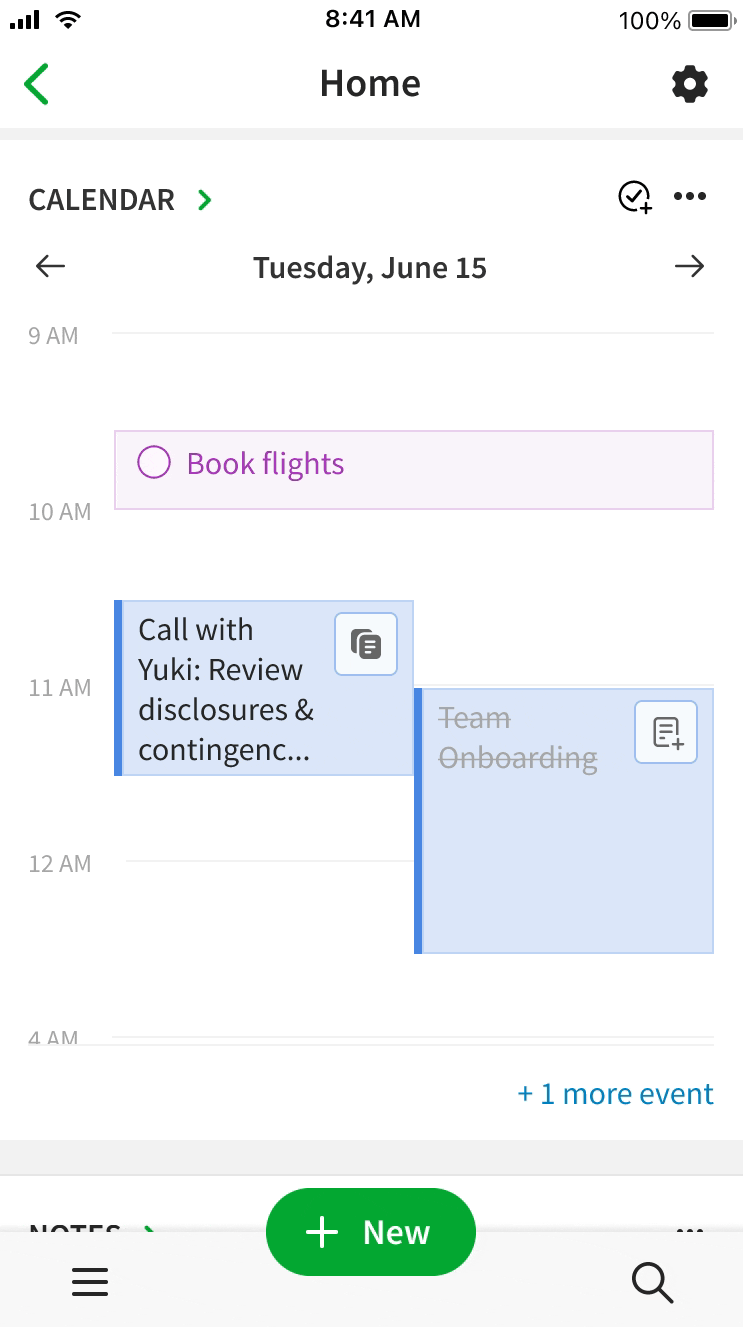Open settings gear icon

[690, 84]
